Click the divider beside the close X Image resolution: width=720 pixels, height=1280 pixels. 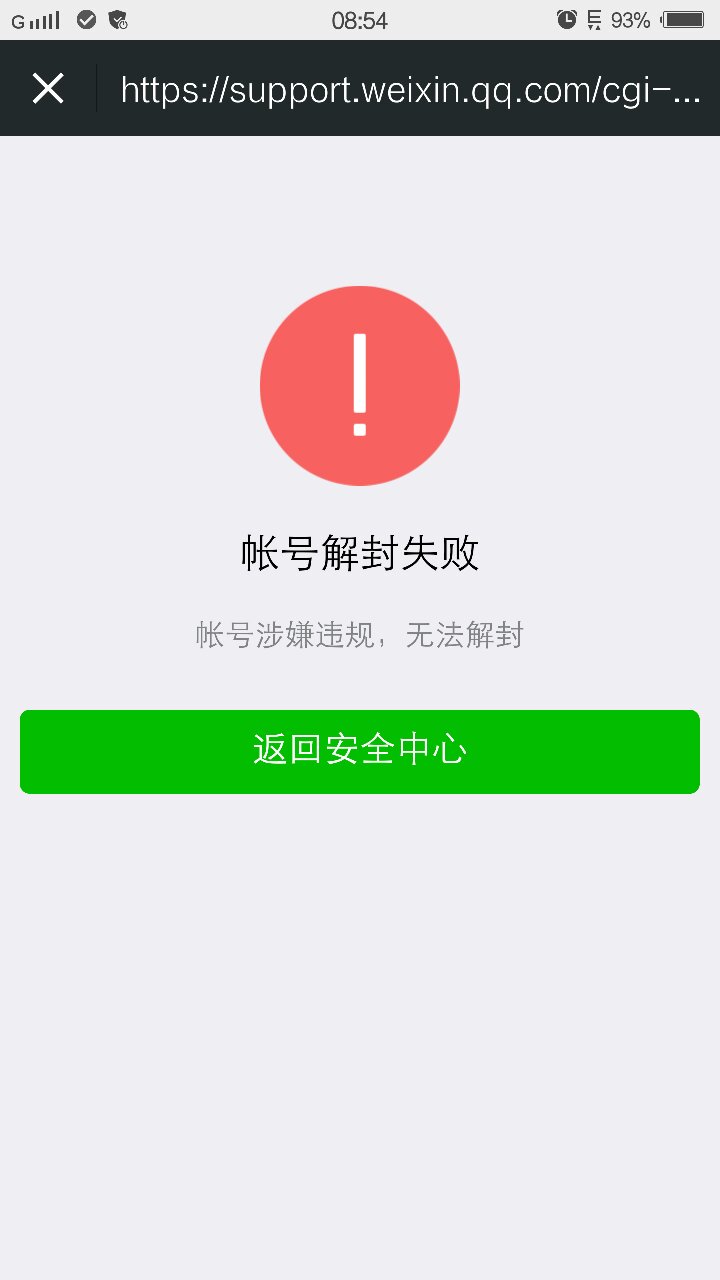click(95, 87)
